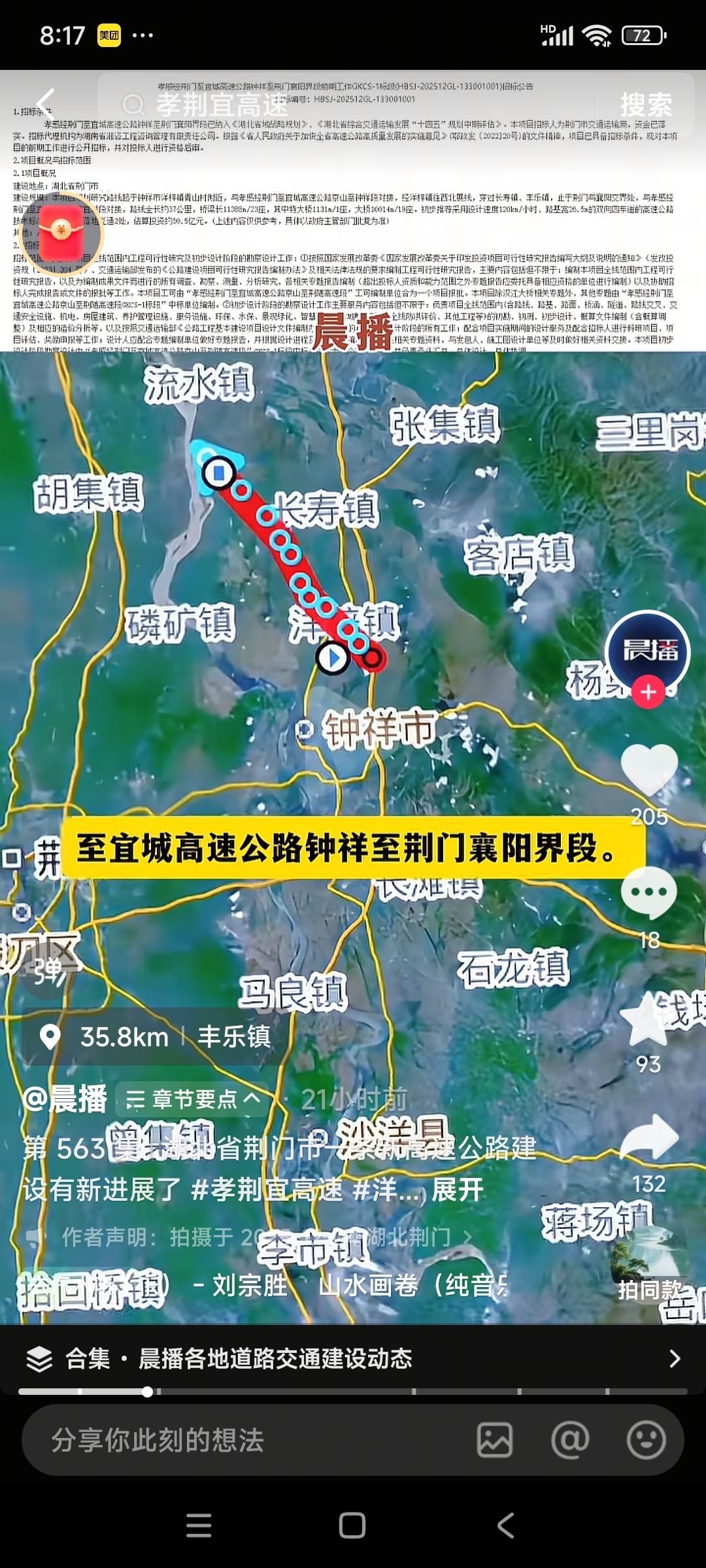Expand 章节要点 chapter highlights

coord(192,1100)
